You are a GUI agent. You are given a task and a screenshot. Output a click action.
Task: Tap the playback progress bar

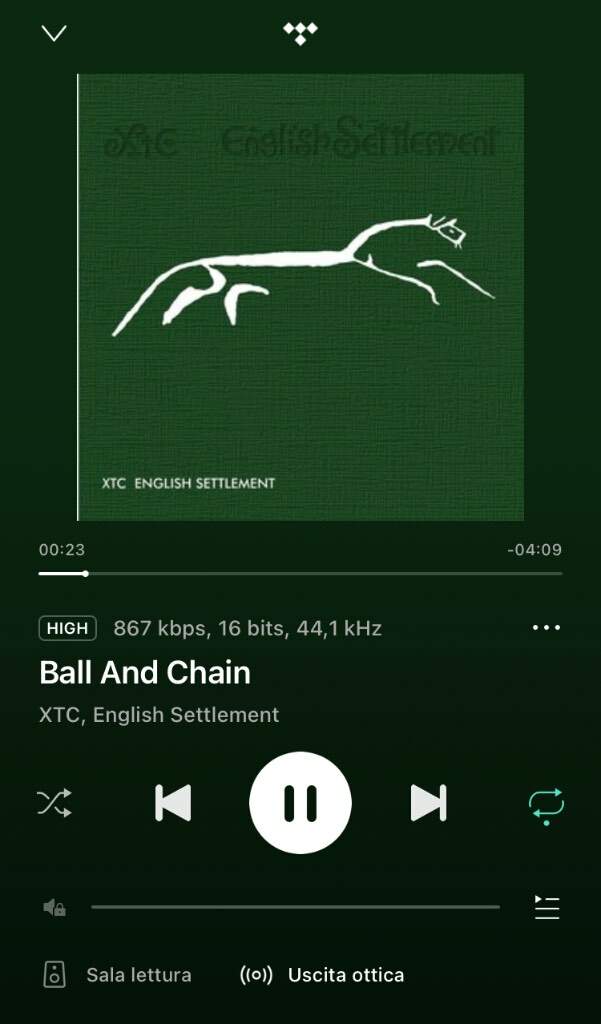pos(300,573)
